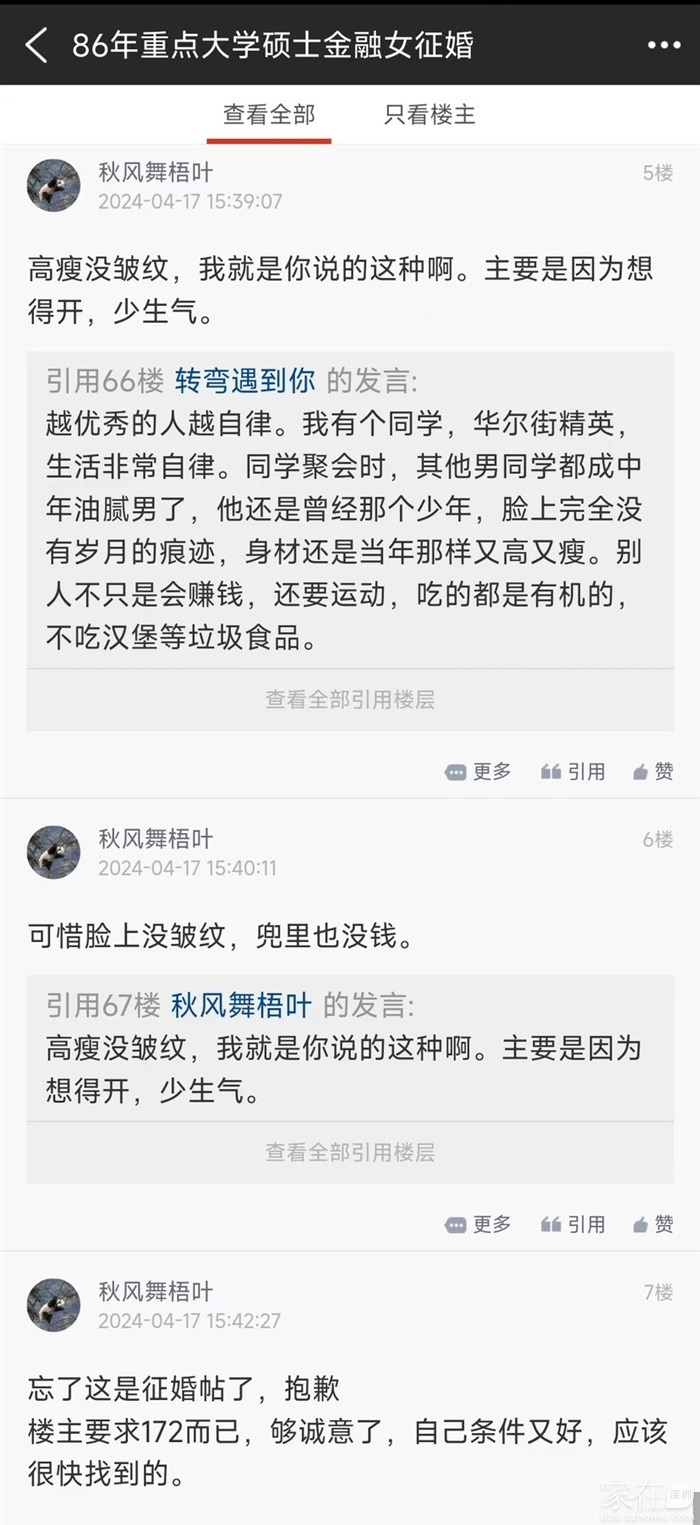Expand 查看全部引用楼层 under floor 5
The image size is (700, 1525).
point(350,699)
